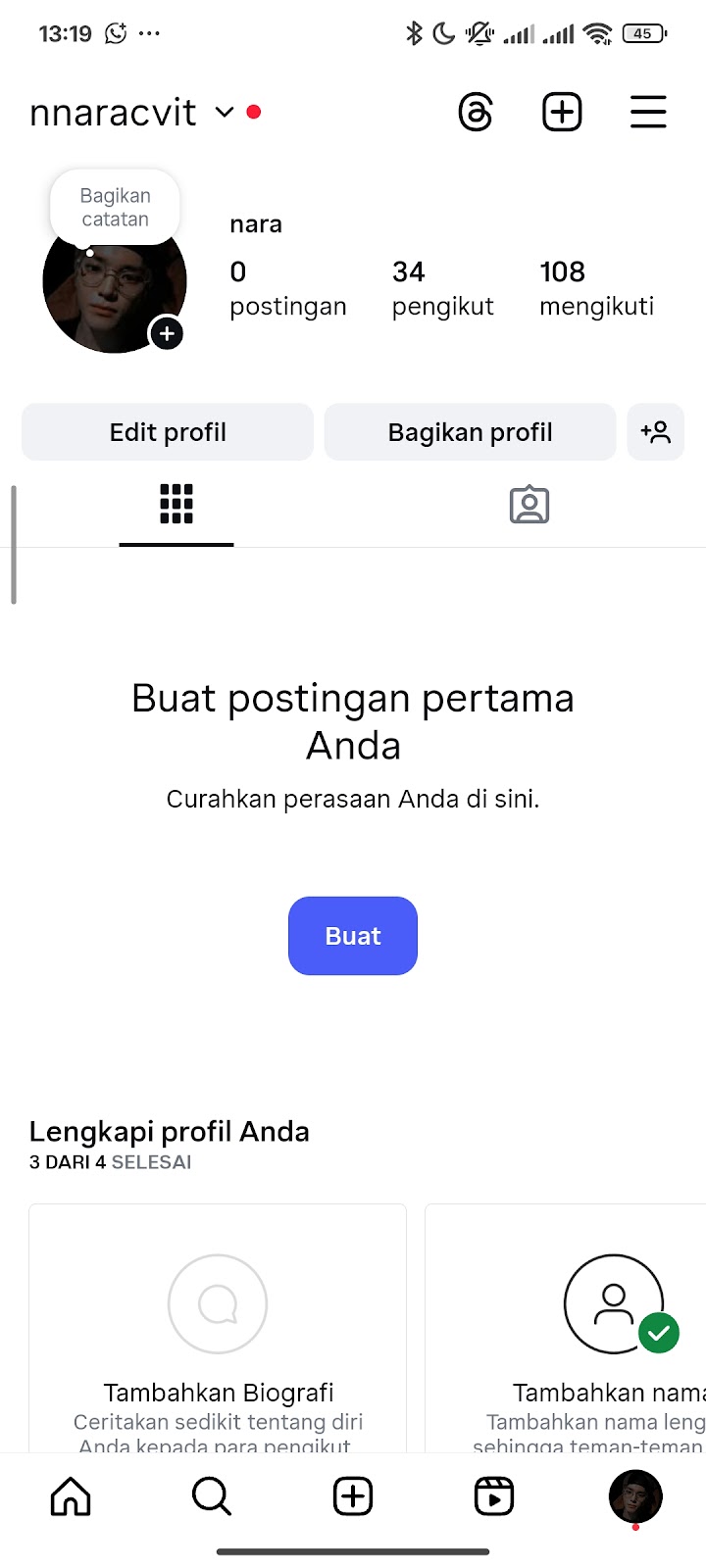
Task: Tap Edit profil
Action: point(168,432)
